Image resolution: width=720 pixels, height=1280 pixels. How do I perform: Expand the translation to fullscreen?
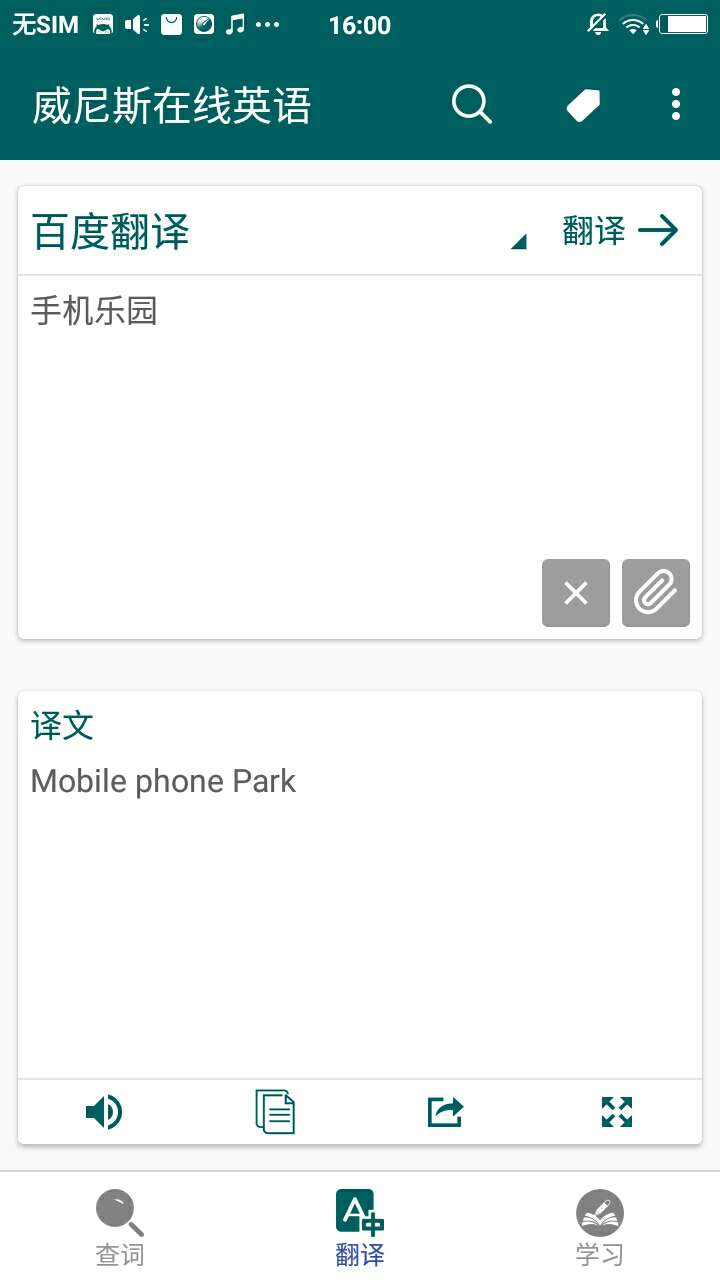pyautogui.click(x=617, y=1111)
